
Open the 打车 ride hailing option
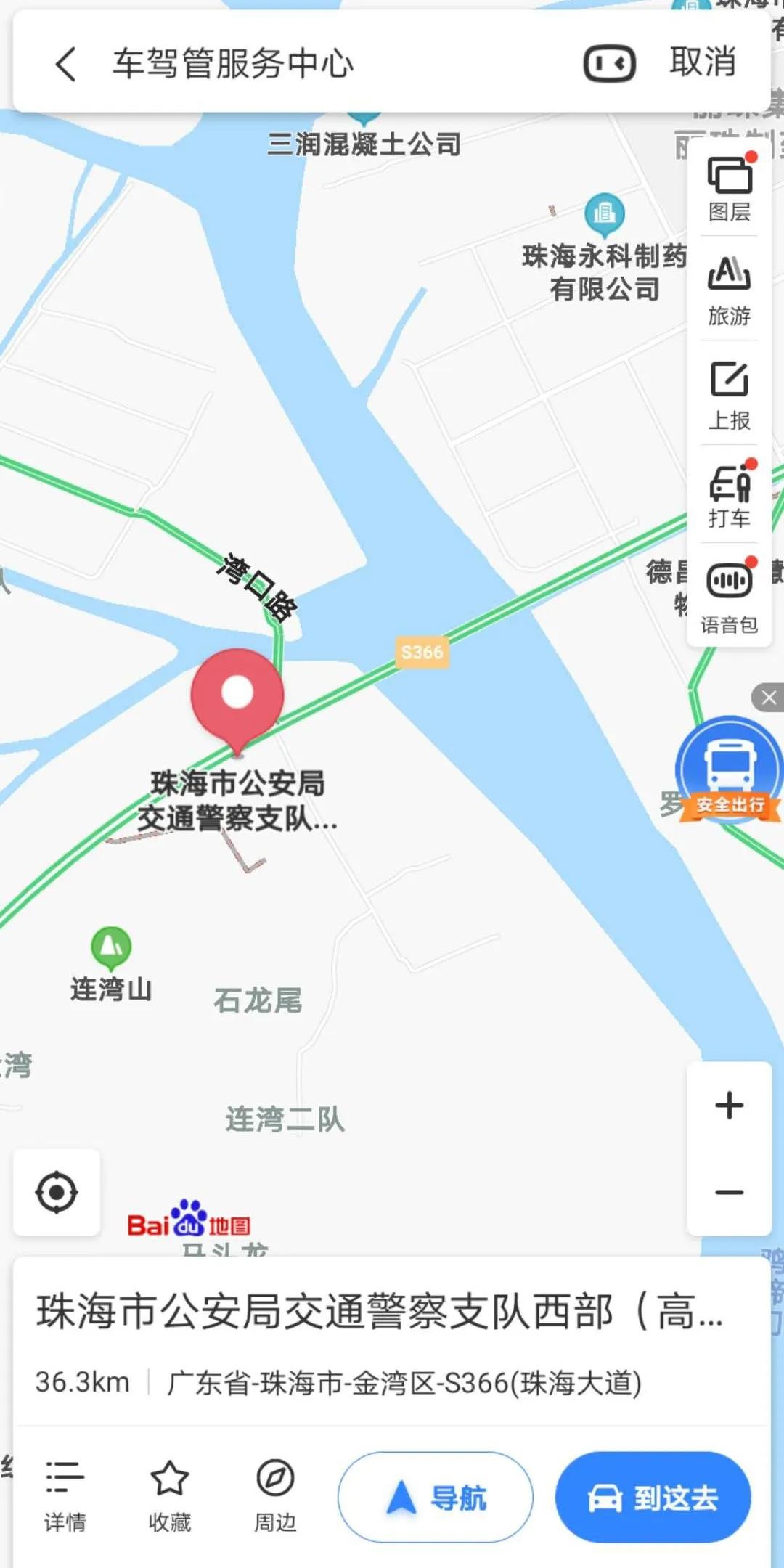729,496
